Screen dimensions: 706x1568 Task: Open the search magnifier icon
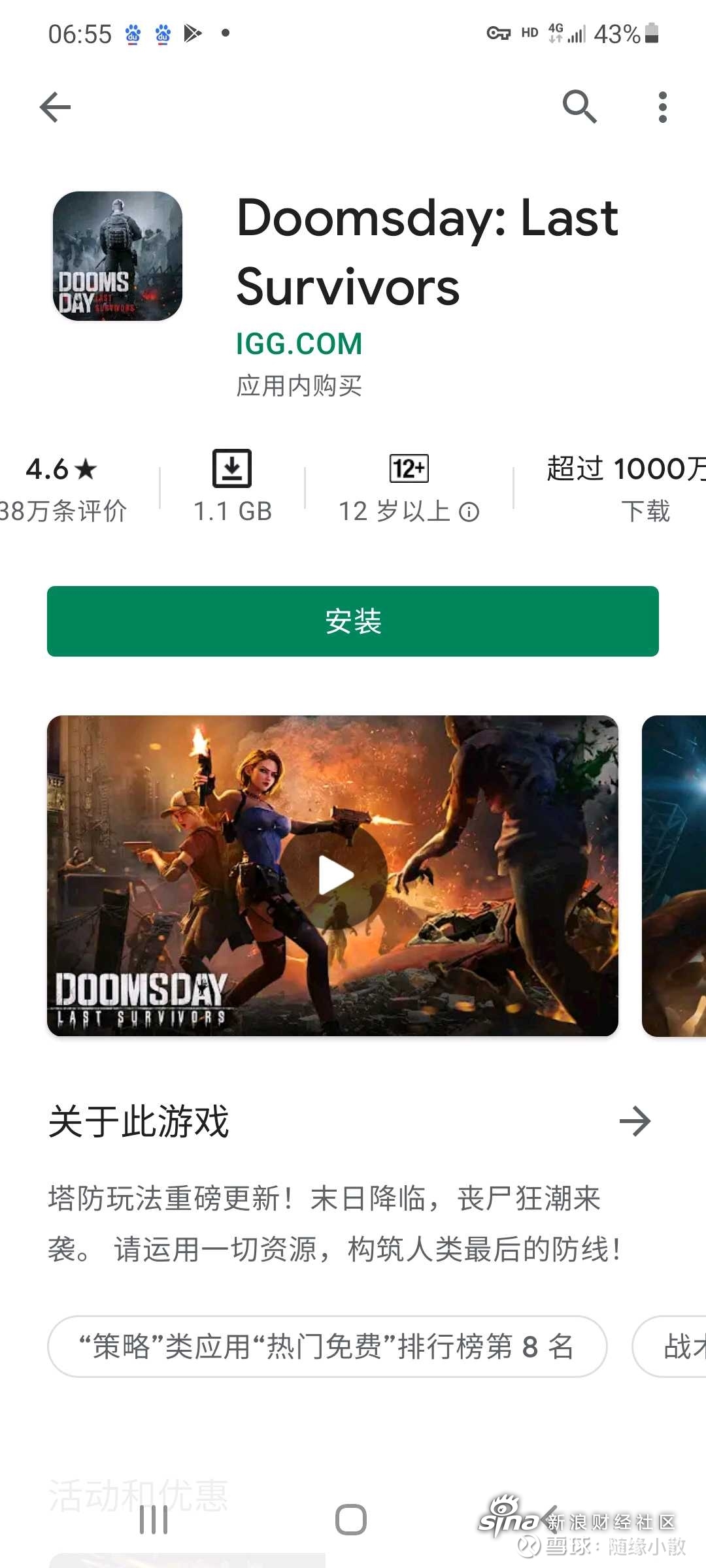(579, 106)
